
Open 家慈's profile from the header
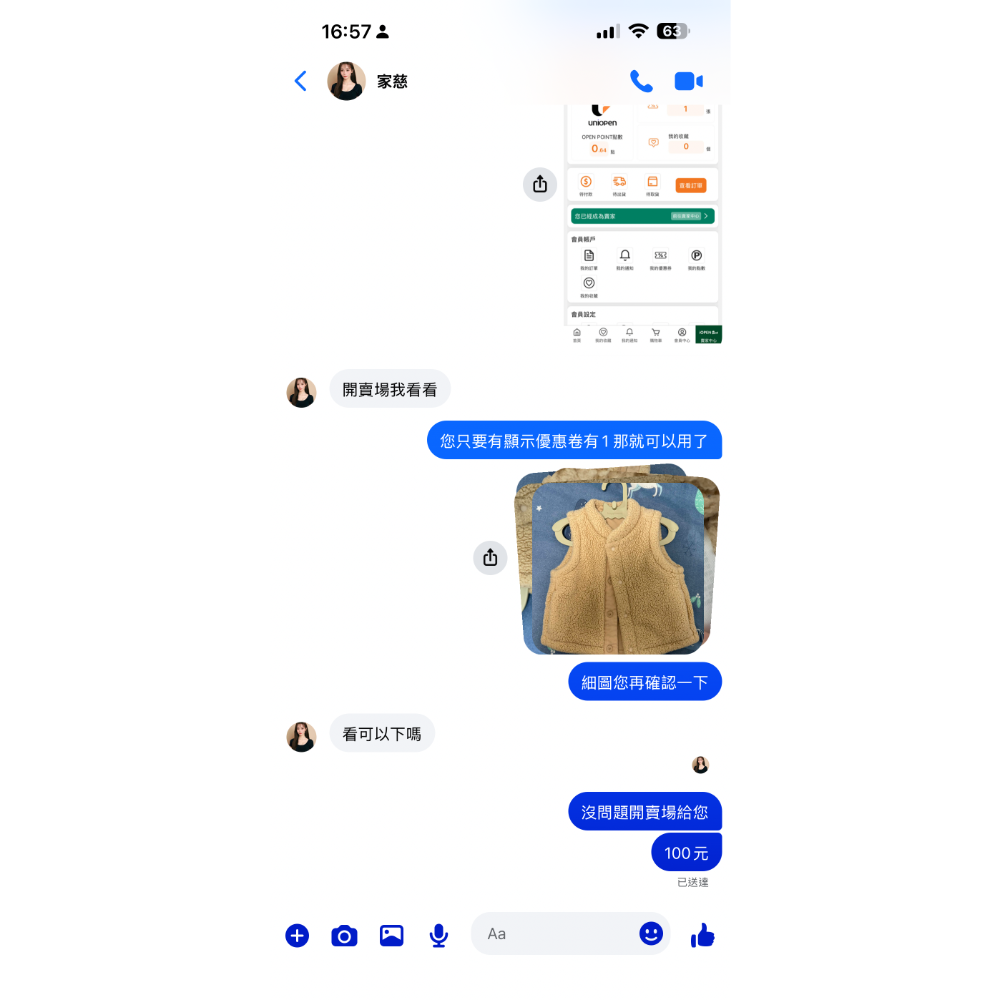[368, 82]
